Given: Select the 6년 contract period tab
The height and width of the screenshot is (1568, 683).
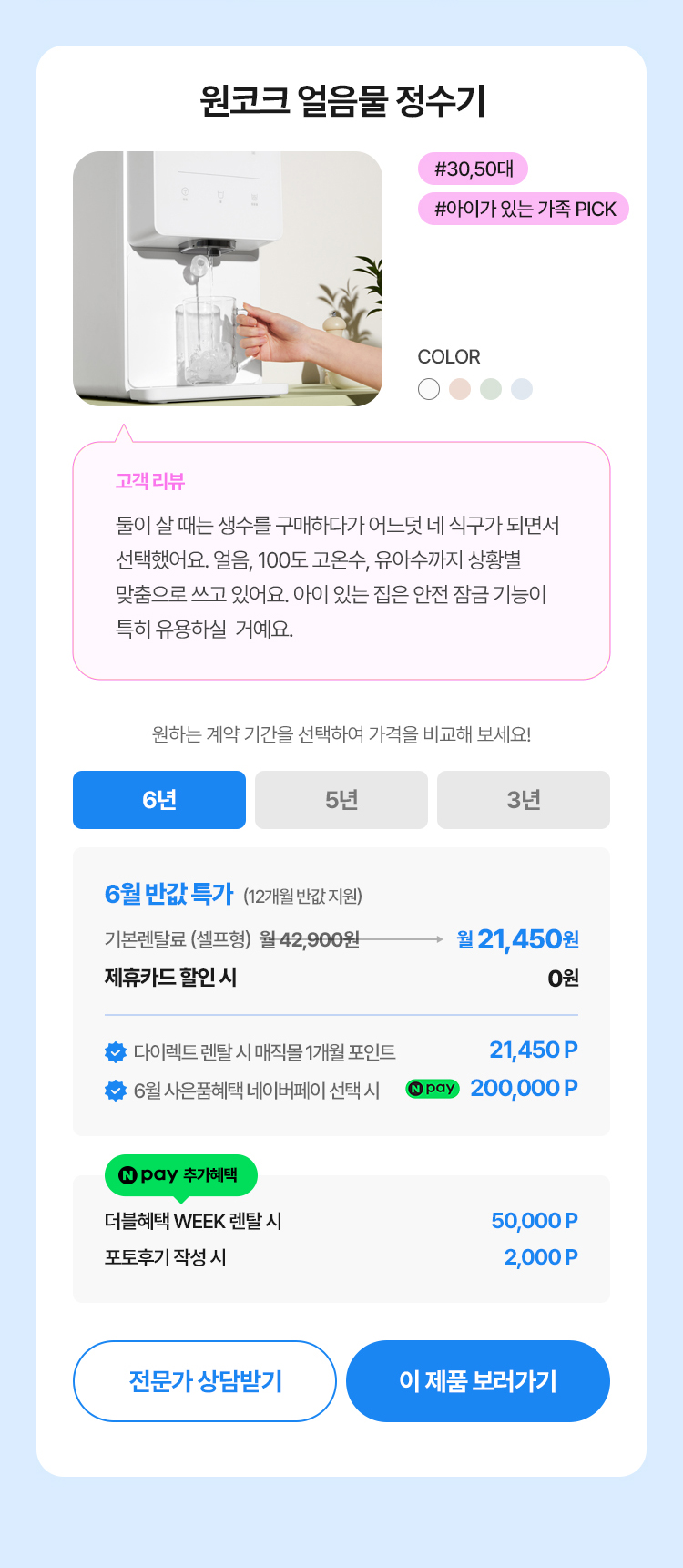Looking at the screenshot, I should coord(159,800).
